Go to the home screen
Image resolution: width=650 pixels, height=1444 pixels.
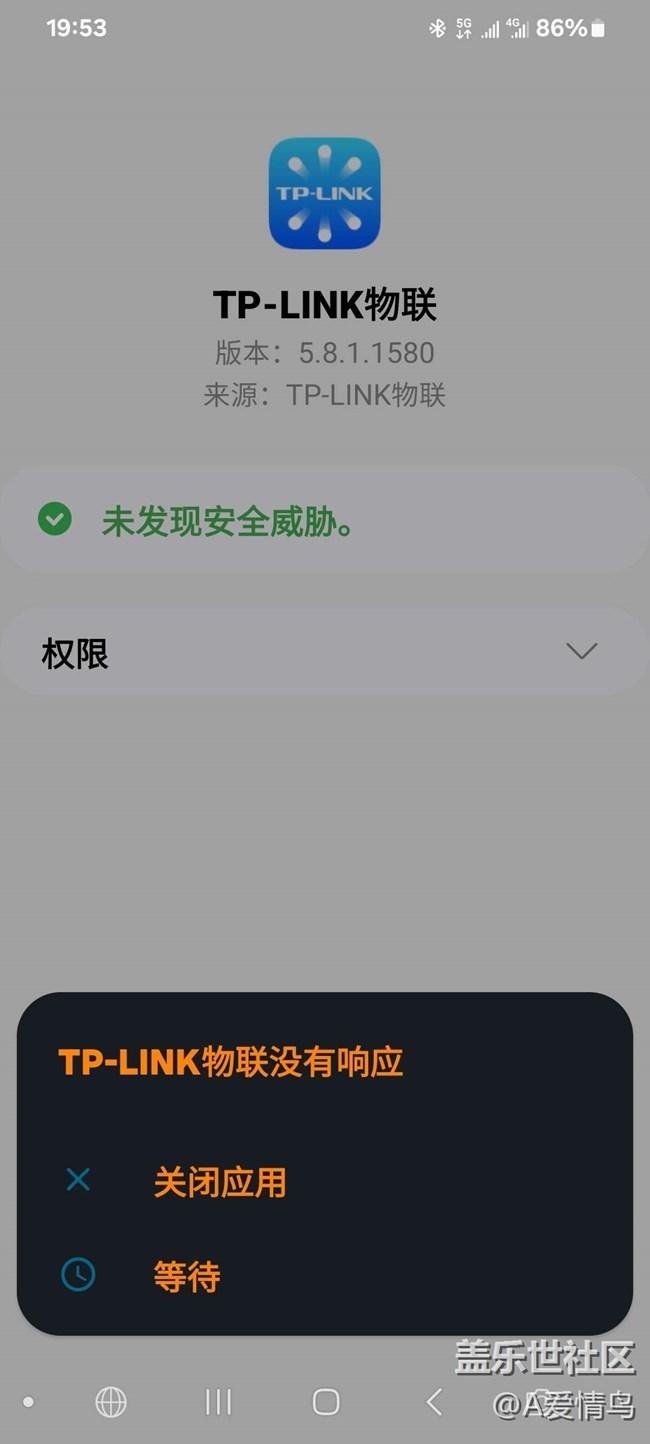(x=326, y=1402)
